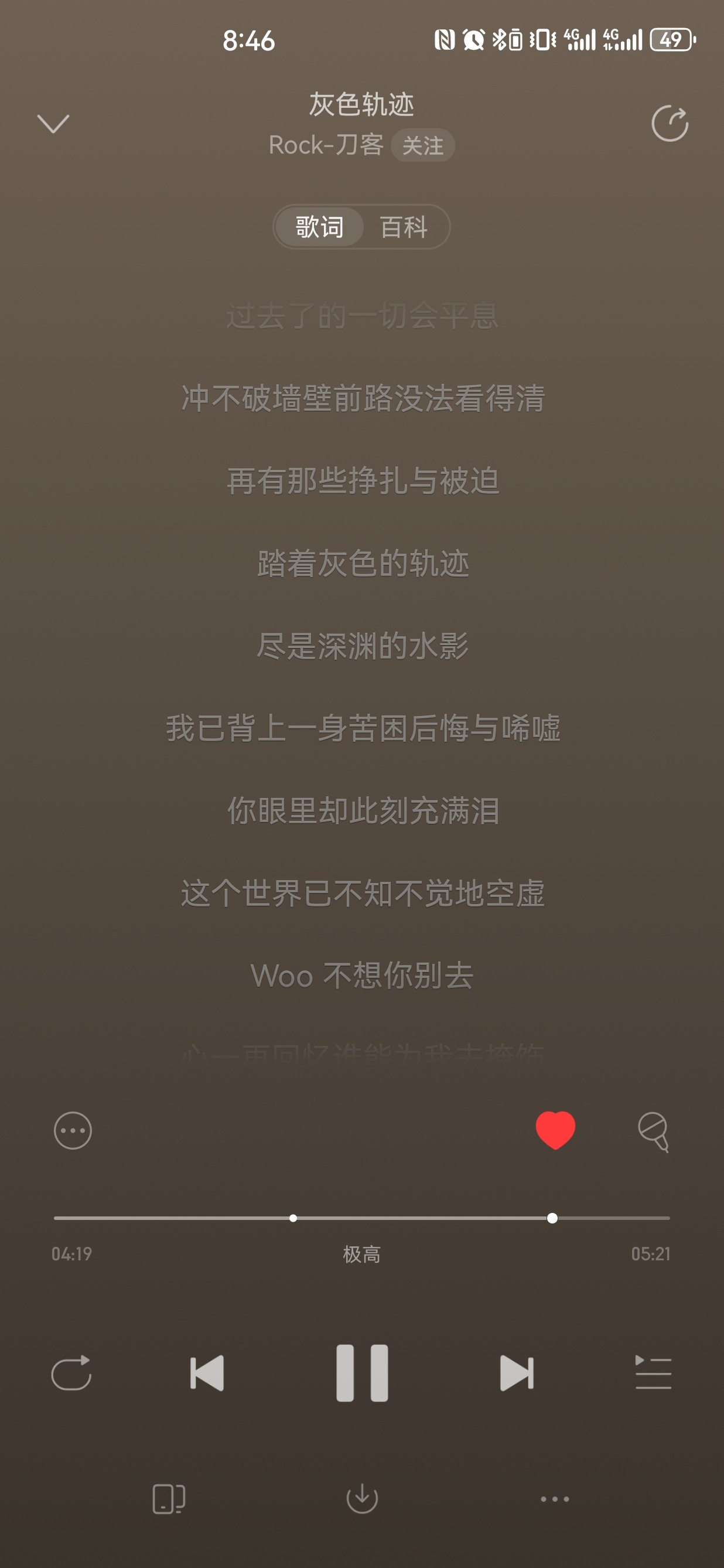
Task: Collapse the player with the down chevron
Action: click(x=53, y=124)
